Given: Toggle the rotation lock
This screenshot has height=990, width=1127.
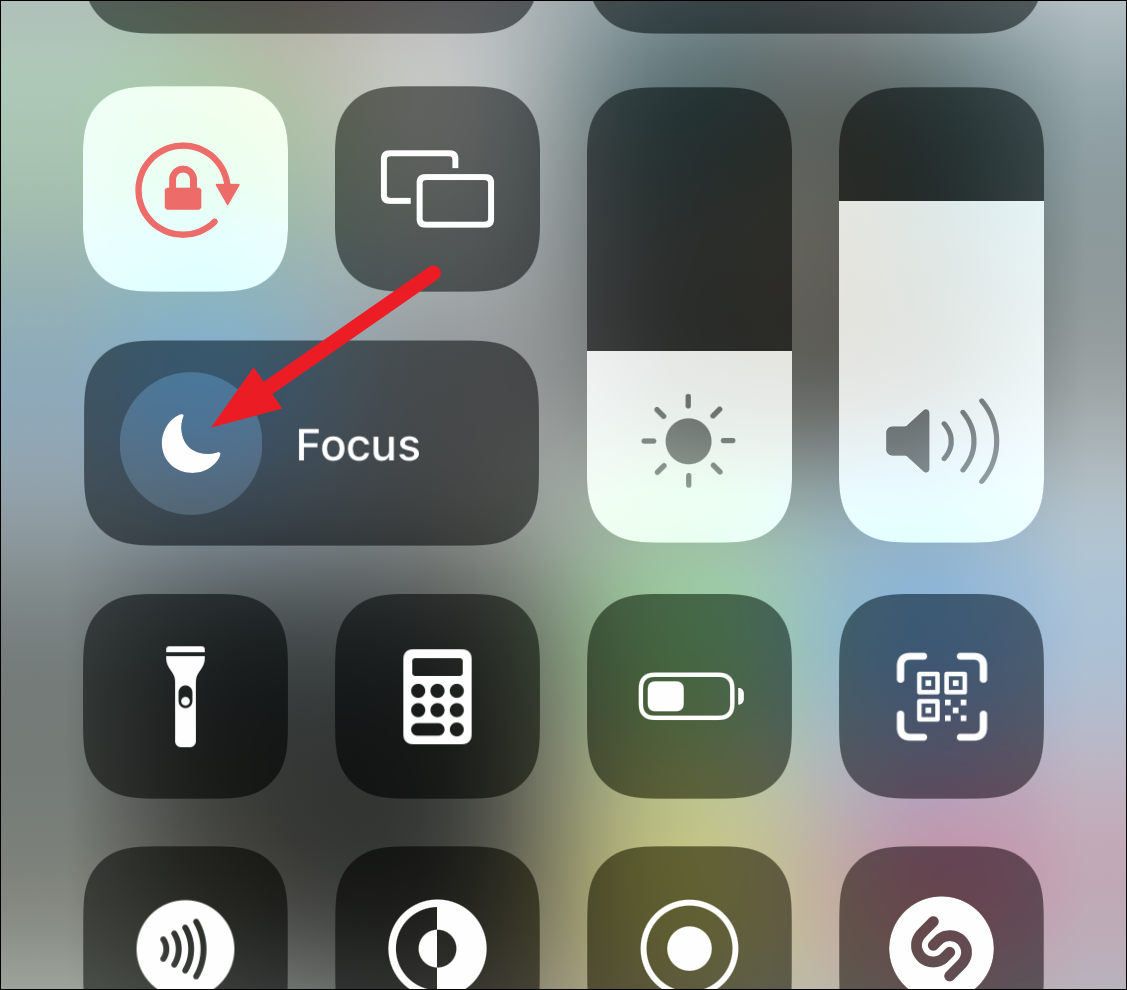Looking at the screenshot, I should (185, 190).
